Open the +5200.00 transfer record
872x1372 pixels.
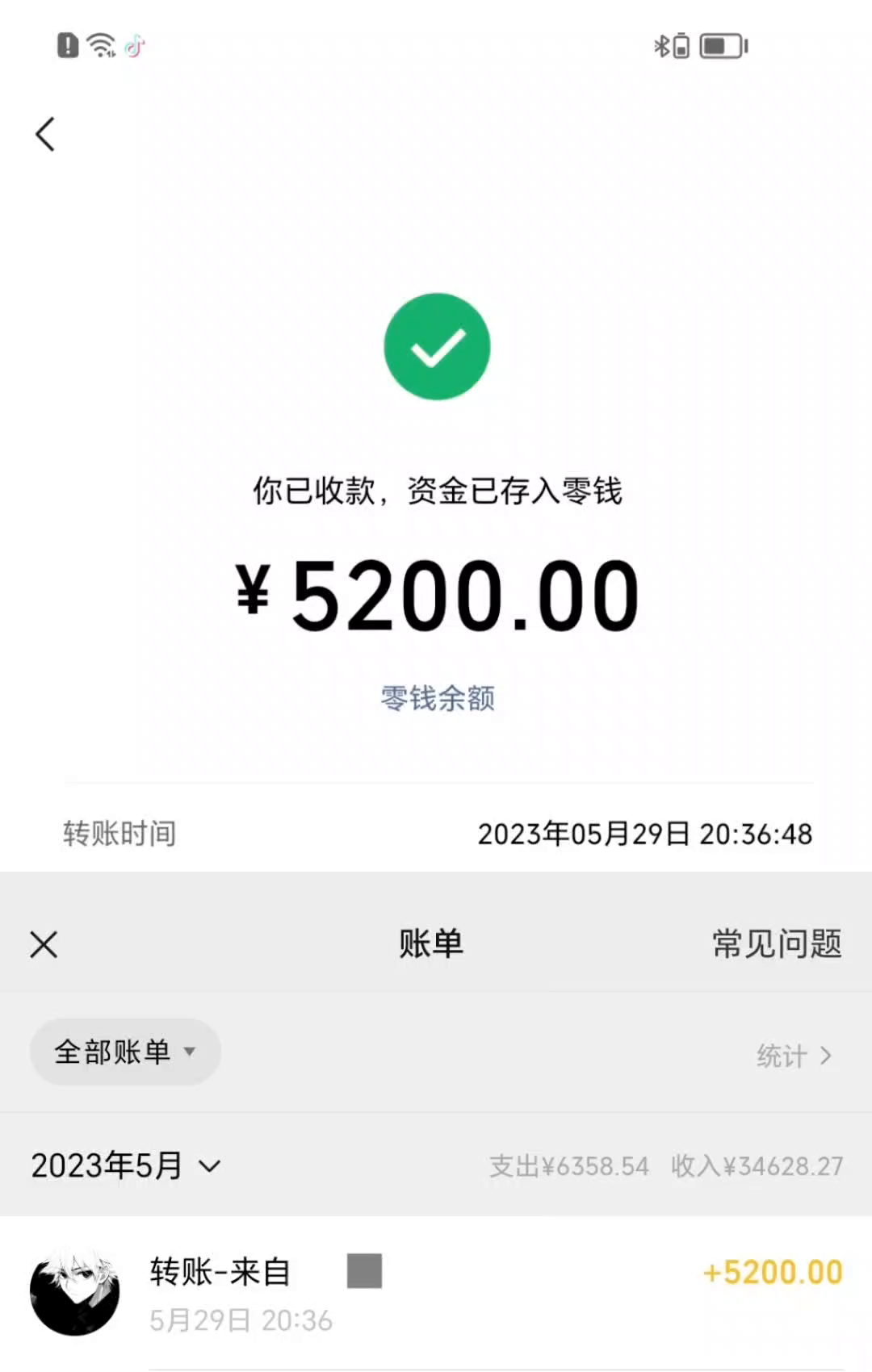pyautogui.click(x=484, y=1293)
